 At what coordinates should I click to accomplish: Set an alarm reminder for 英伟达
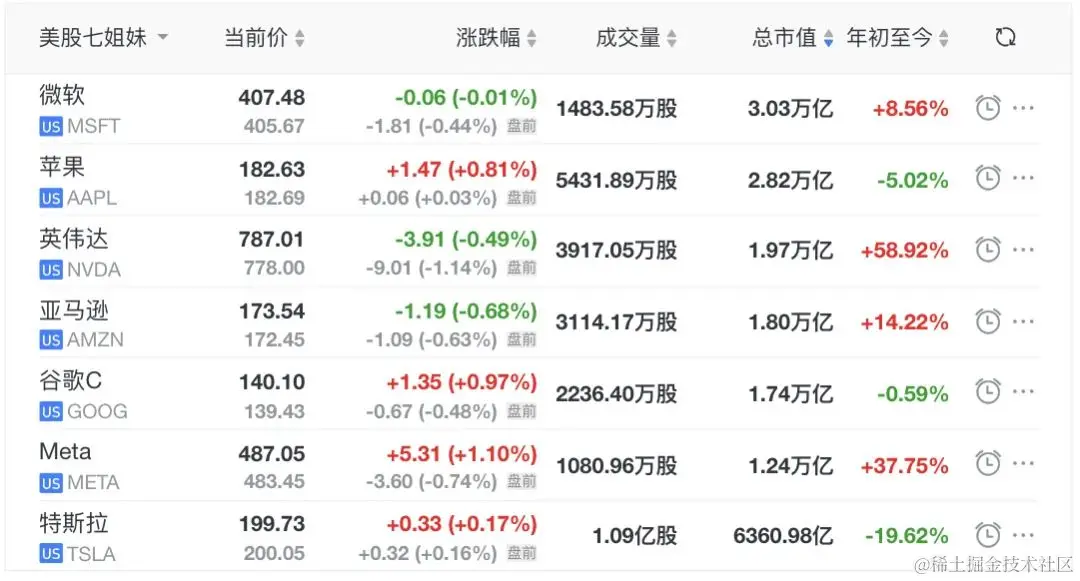point(988,250)
